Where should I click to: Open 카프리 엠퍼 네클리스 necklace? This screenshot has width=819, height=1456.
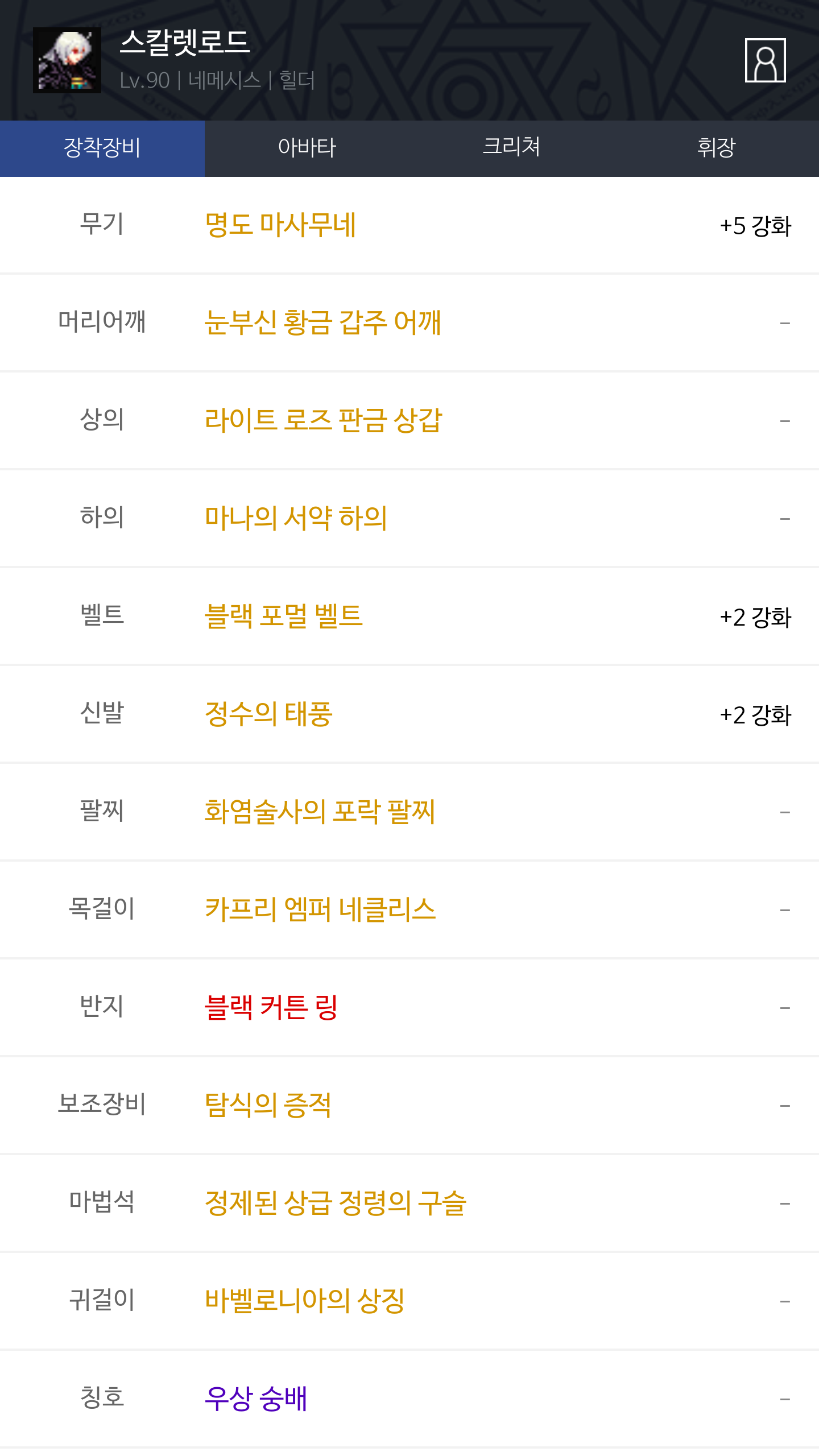[320, 910]
